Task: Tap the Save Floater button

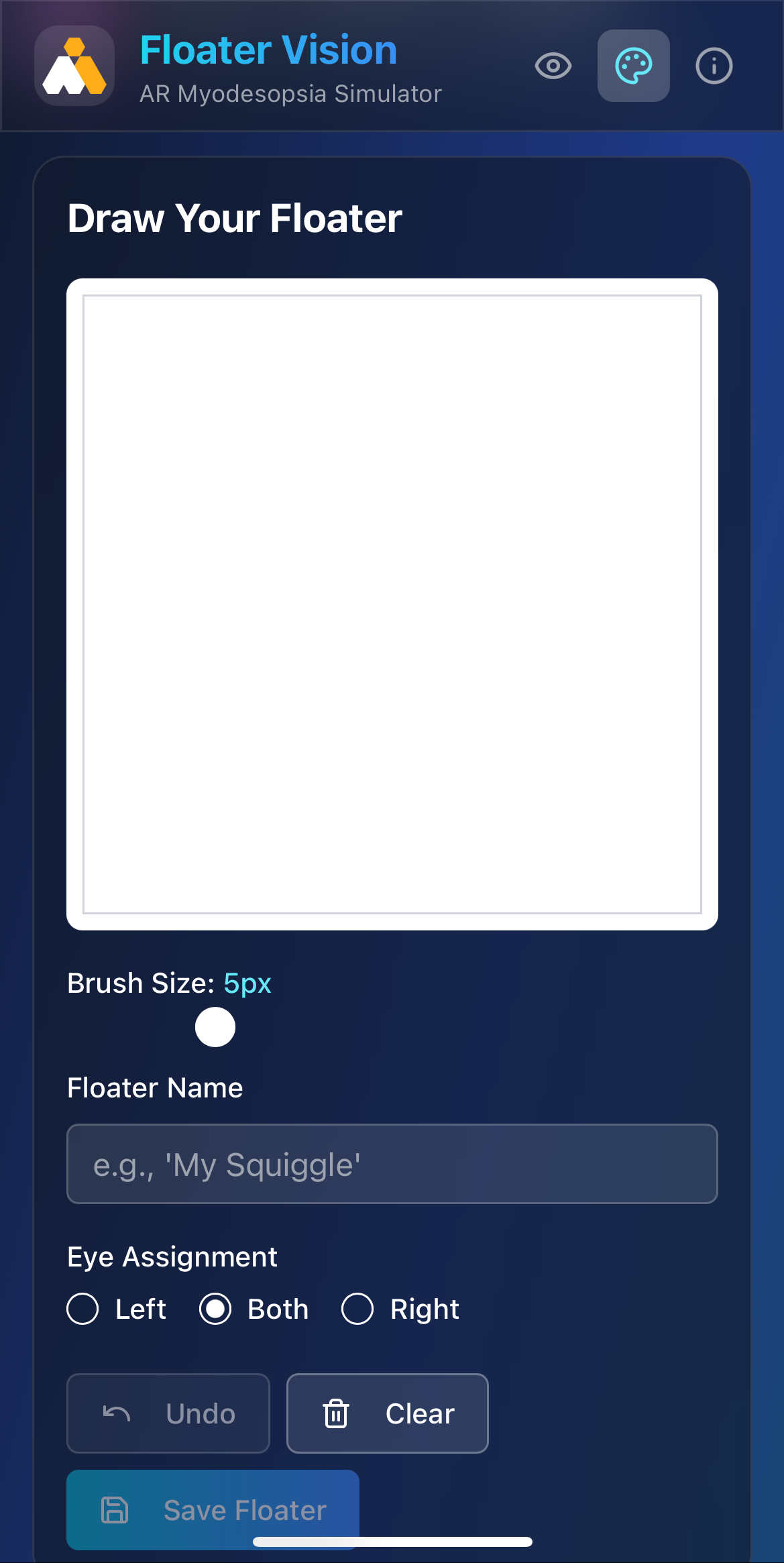Action: pos(213,1509)
